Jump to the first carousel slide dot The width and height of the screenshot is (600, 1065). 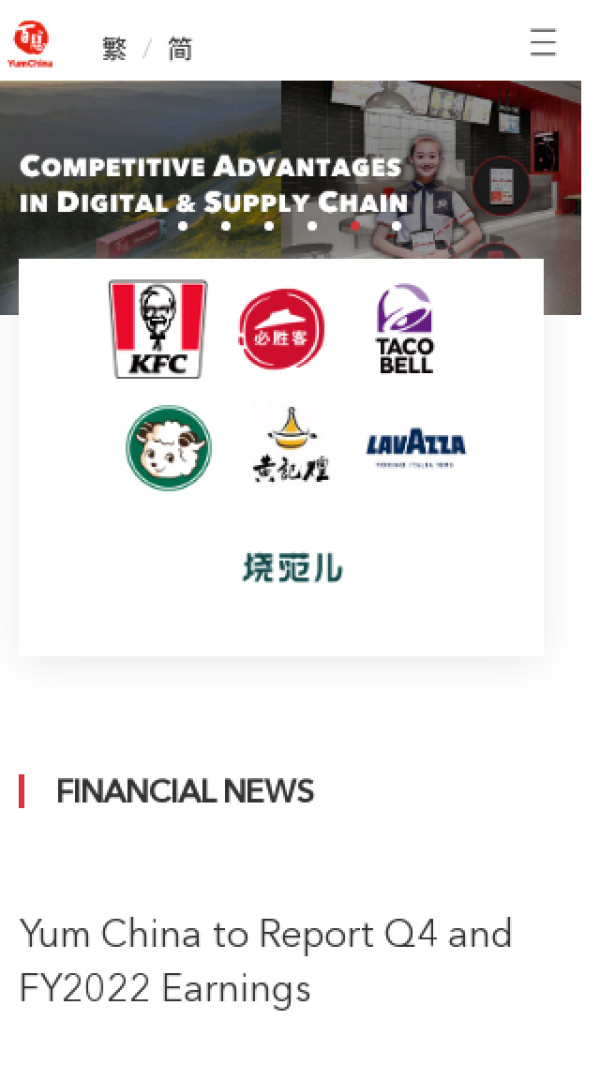(x=182, y=226)
